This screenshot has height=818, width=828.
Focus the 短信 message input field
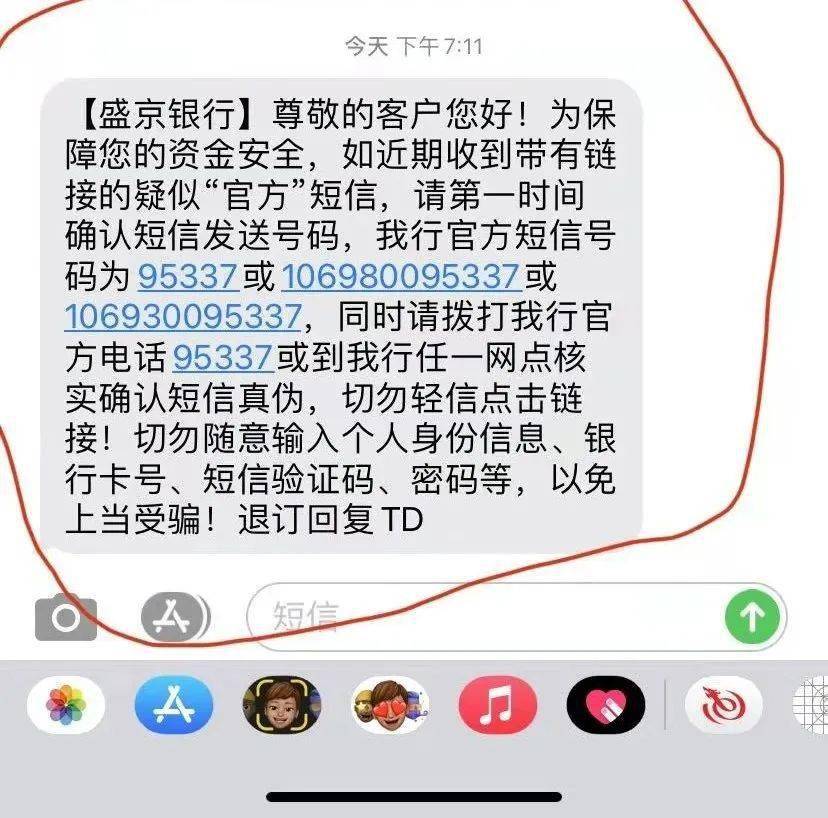480,618
